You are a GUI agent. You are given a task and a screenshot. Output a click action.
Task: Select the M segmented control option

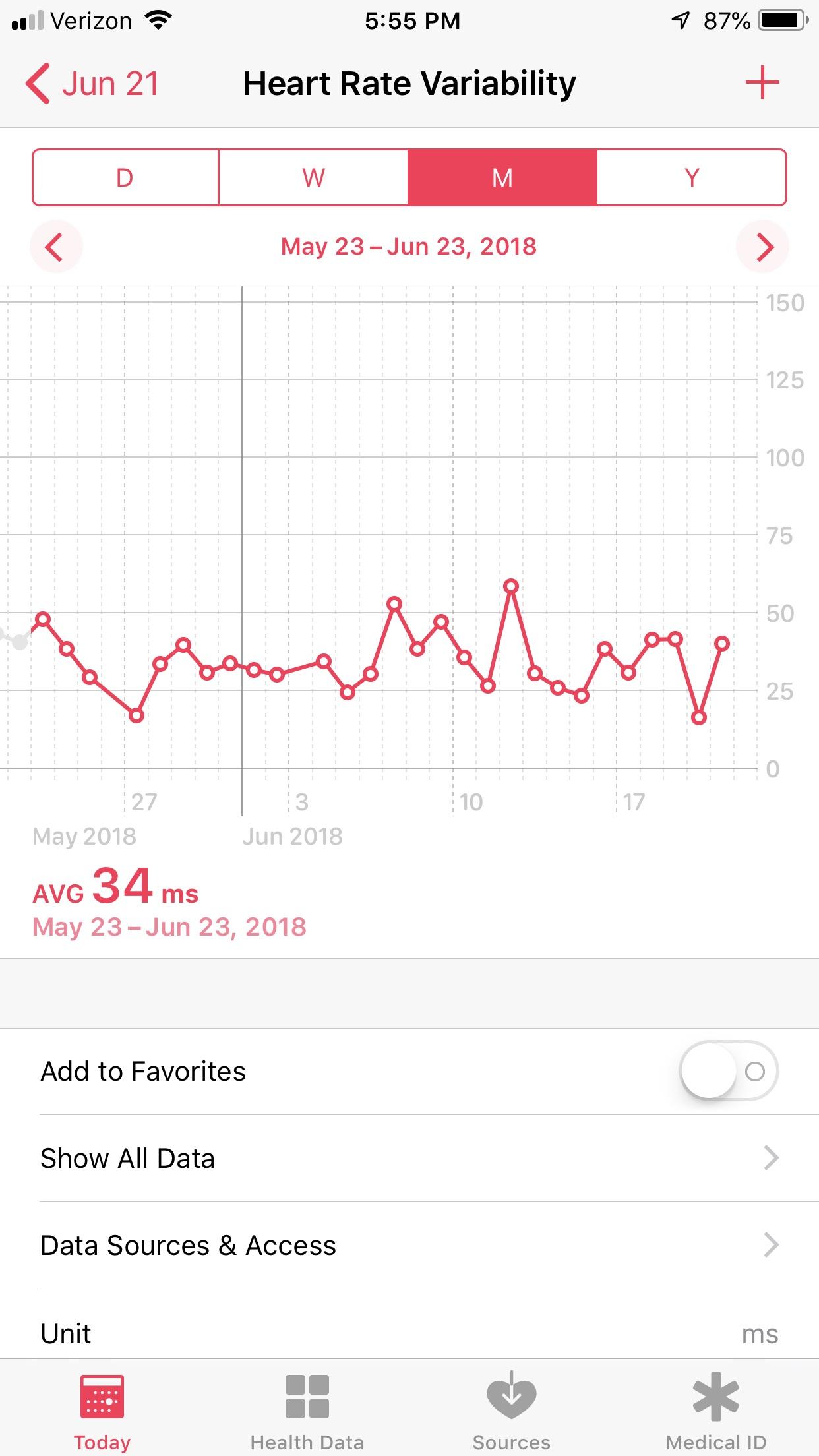pos(502,177)
